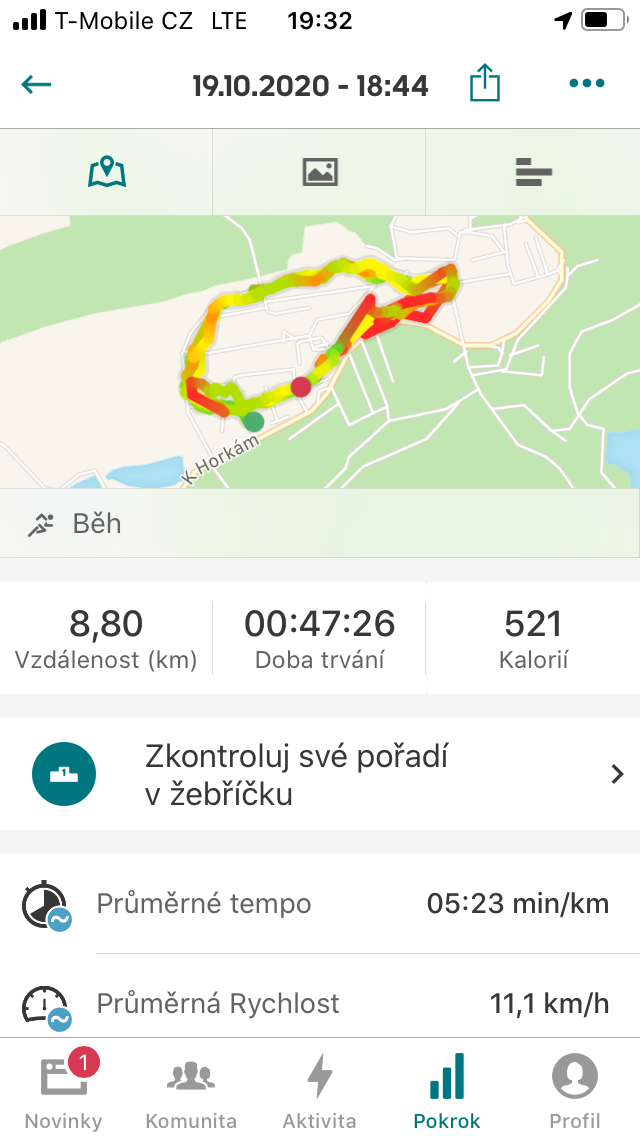The width and height of the screenshot is (640, 1136).
Task: Share this run workout
Action: tap(485, 82)
